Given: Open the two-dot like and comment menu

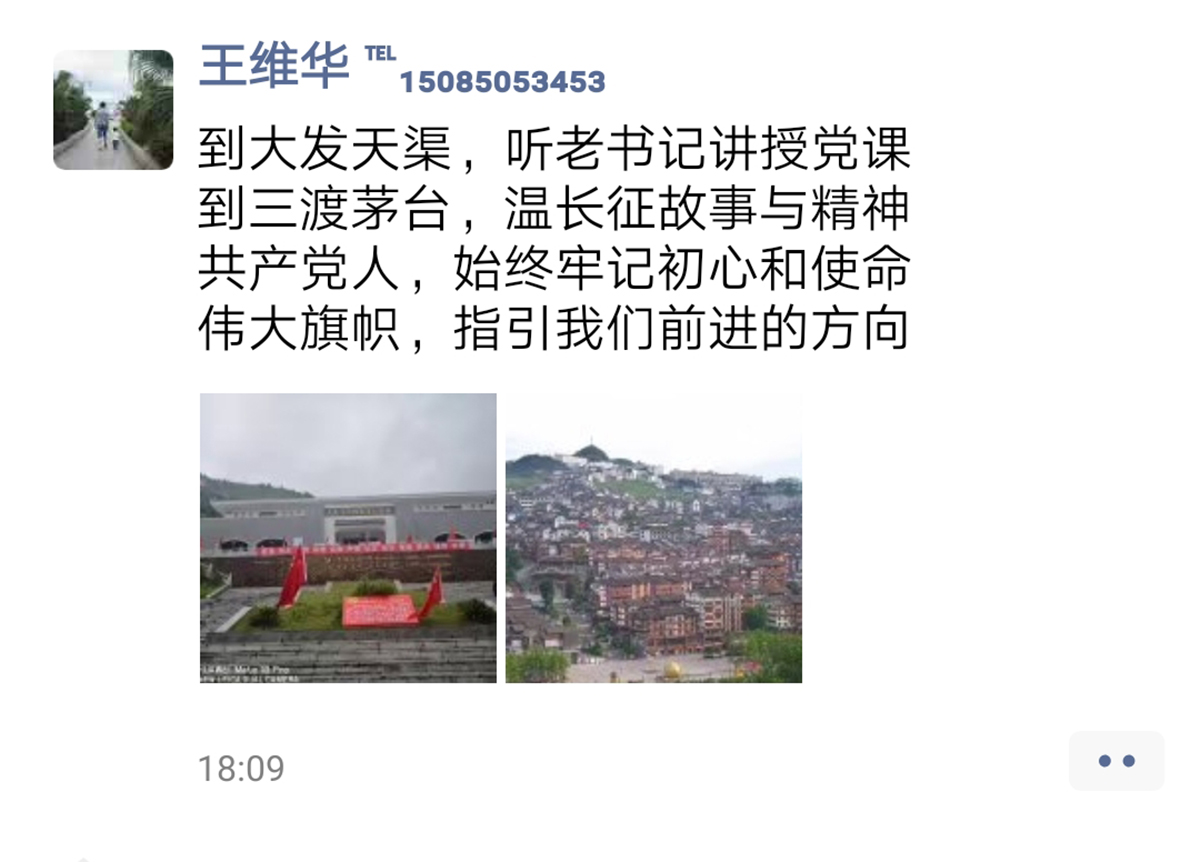Looking at the screenshot, I should tap(1116, 761).
